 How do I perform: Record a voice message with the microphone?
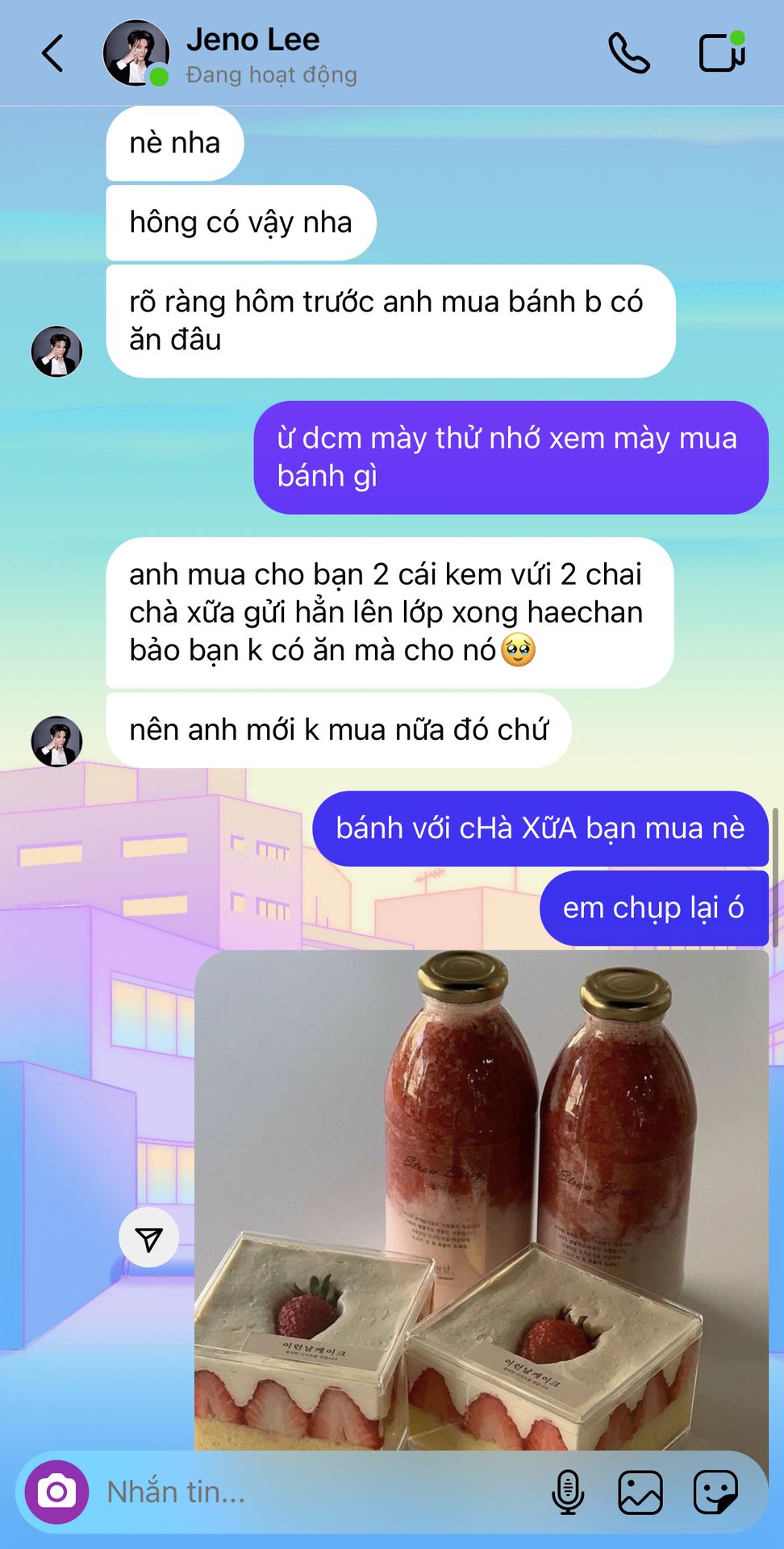tap(568, 1492)
